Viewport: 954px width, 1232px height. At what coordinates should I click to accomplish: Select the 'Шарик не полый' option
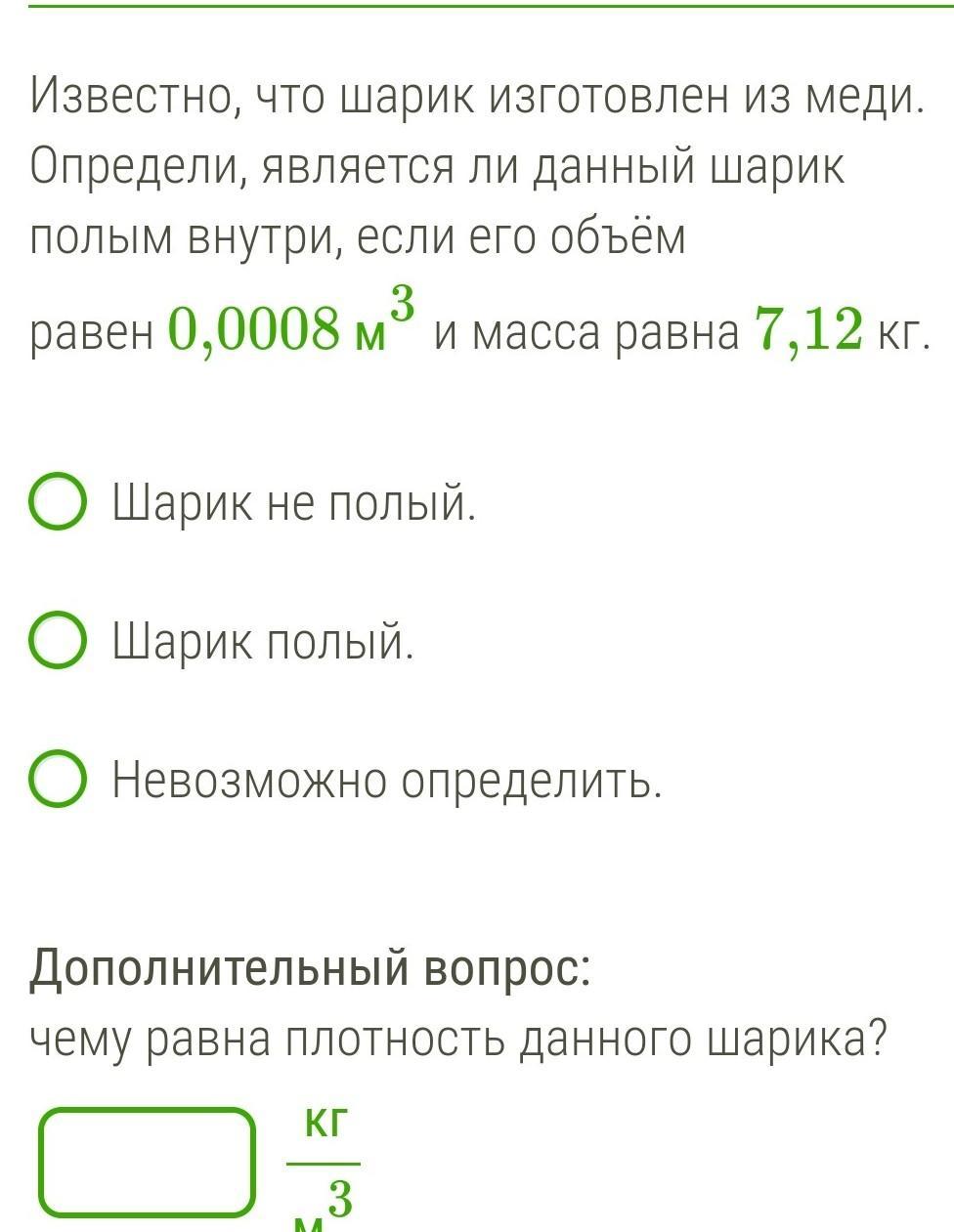pyautogui.click(x=58, y=502)
